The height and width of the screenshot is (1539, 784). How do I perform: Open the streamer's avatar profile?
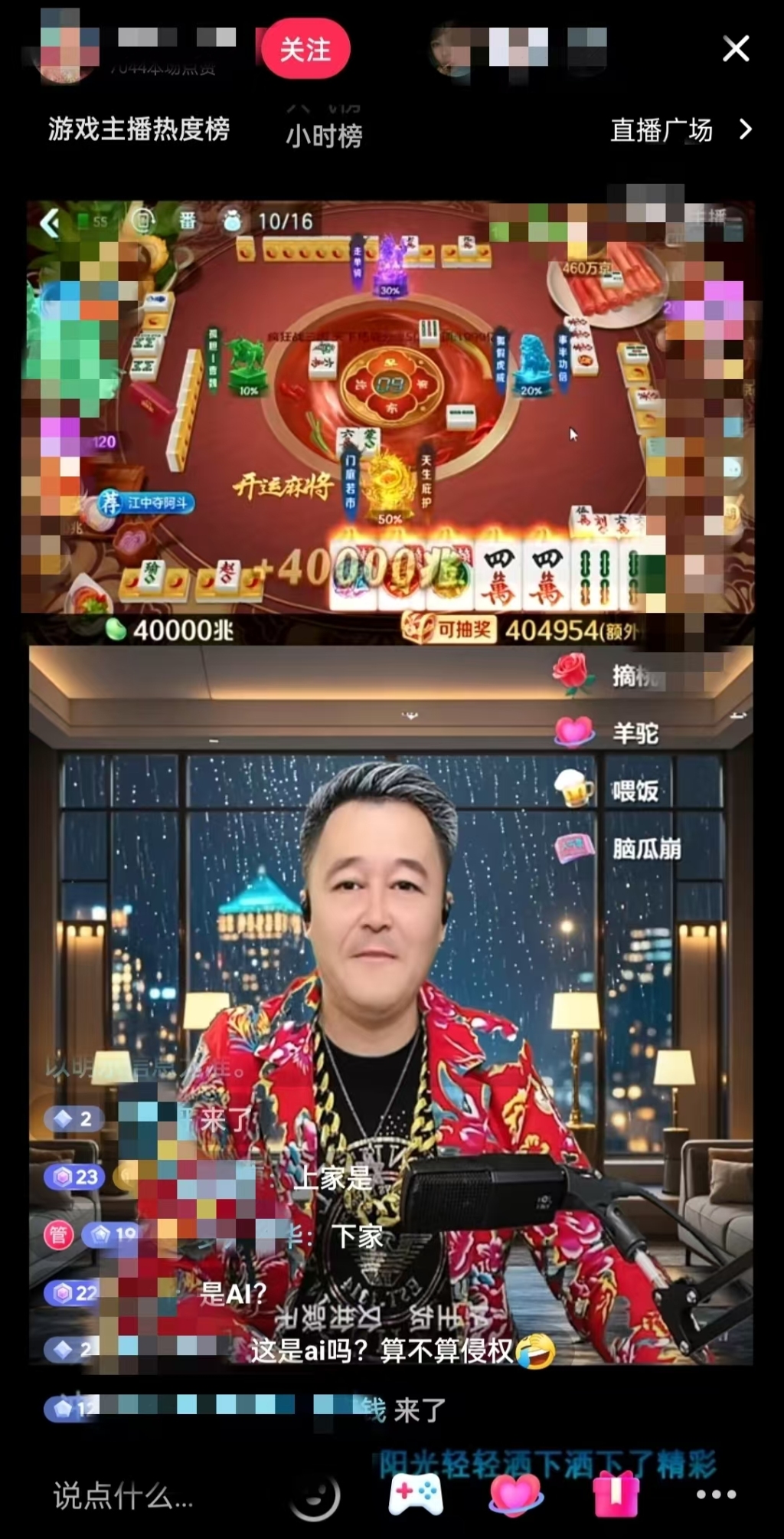69,47
